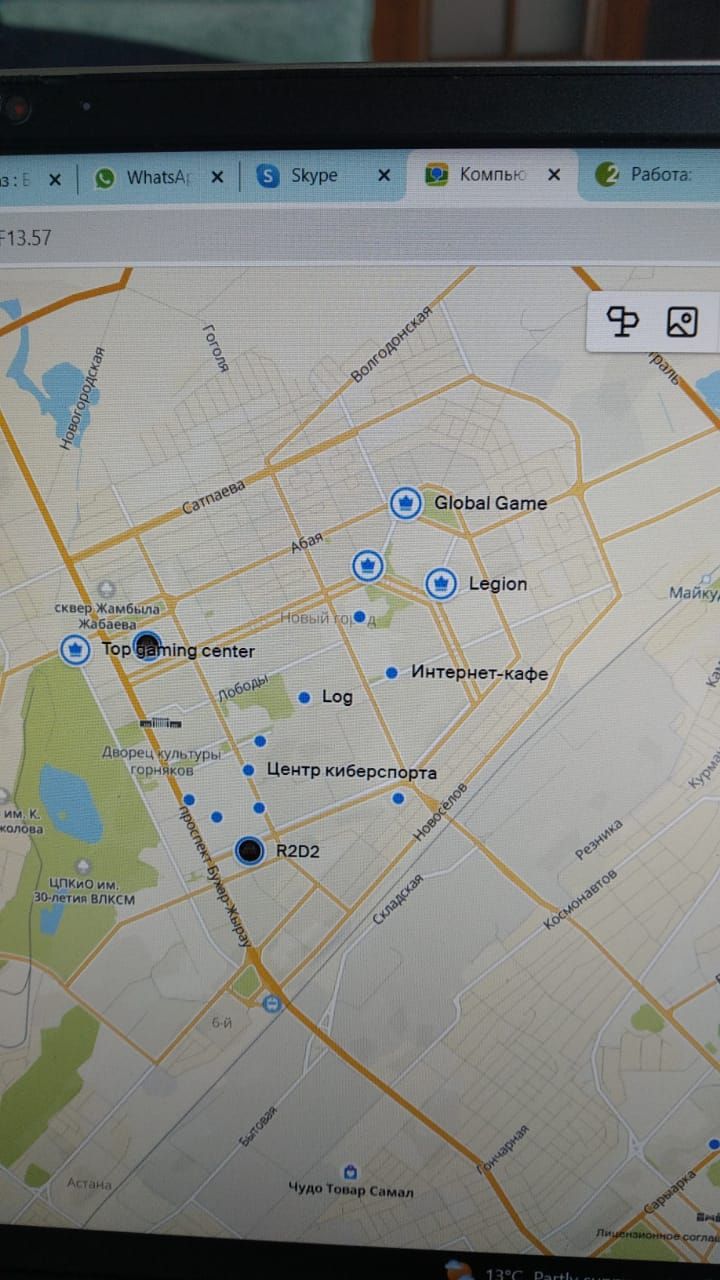Open the Интернет-кафе map point
This screenshot has width=720, height=1280.
pyautogui.click(x=391, y=673)
